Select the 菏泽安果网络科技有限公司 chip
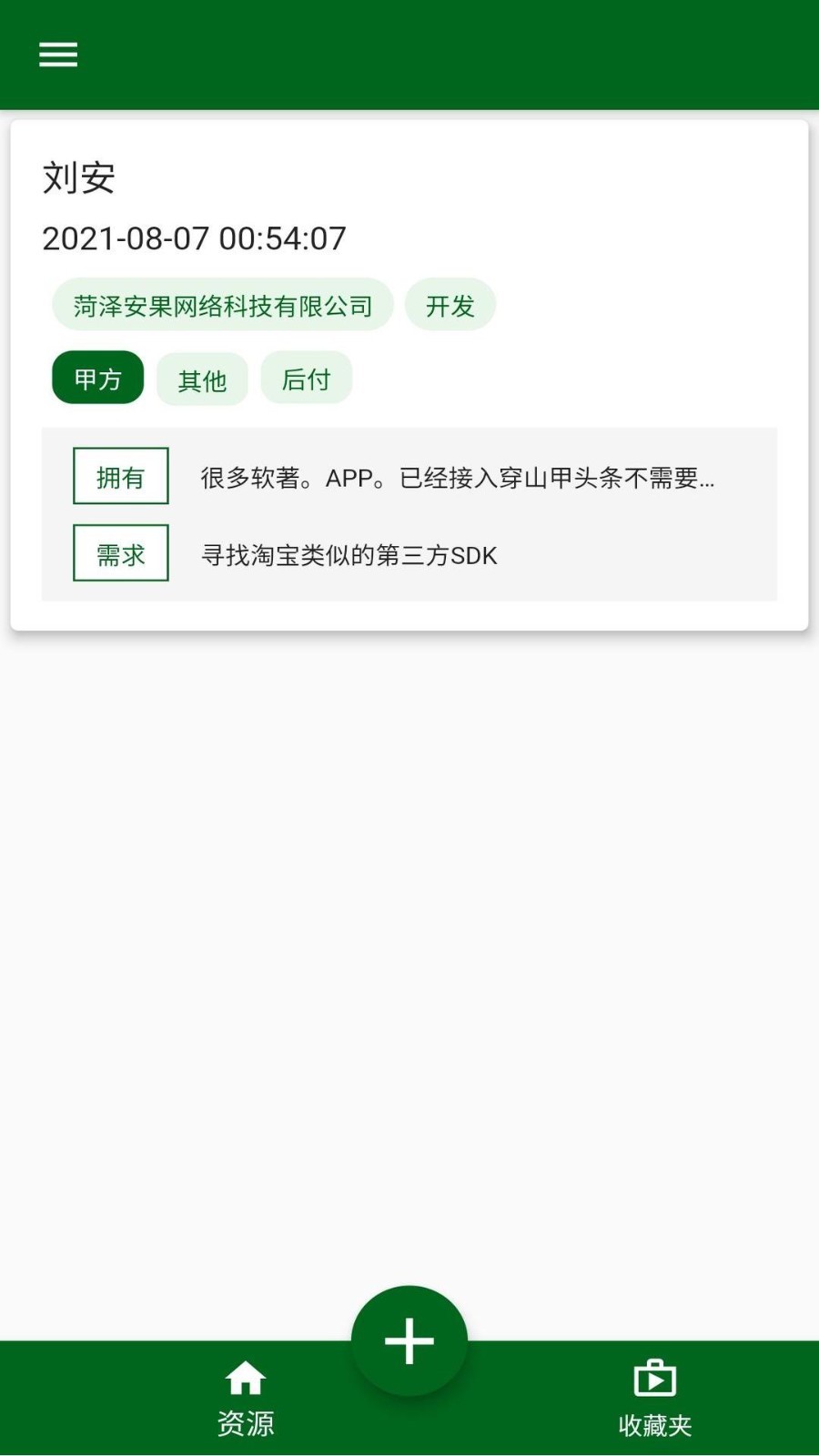 [223, 305]
